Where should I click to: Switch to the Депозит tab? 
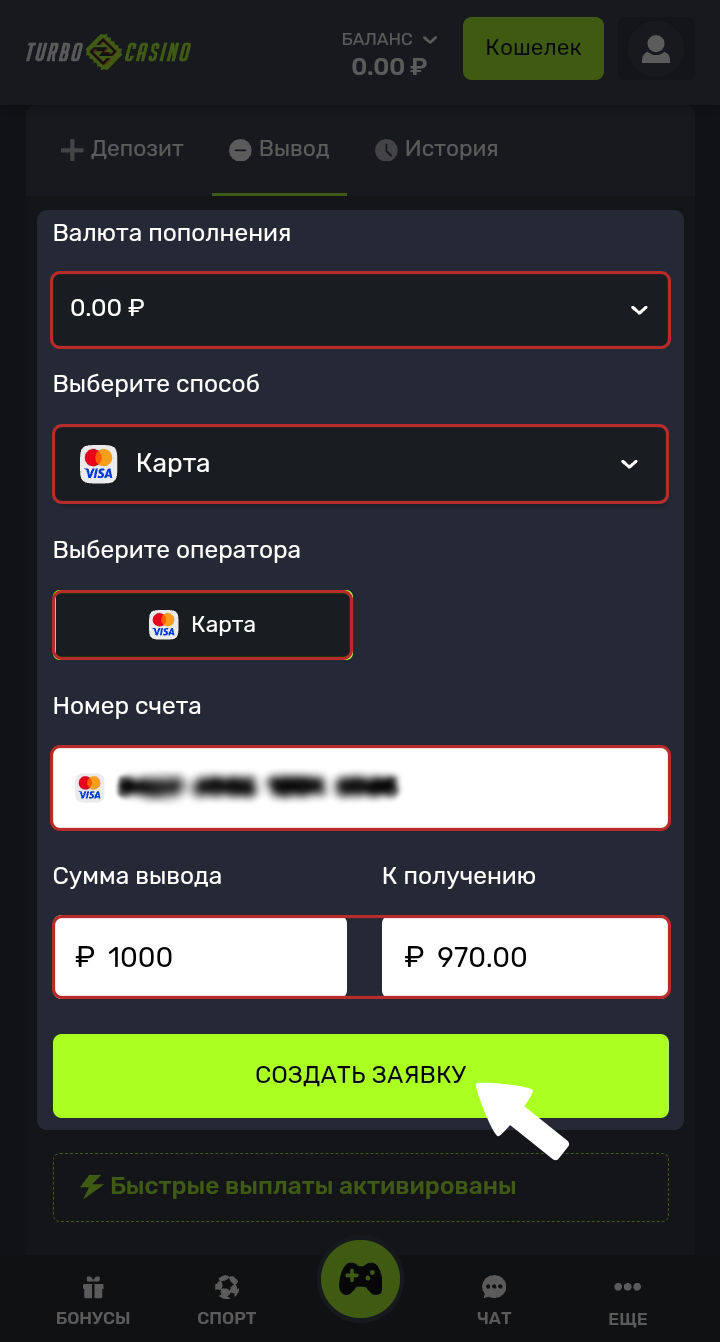click(122, 150)
